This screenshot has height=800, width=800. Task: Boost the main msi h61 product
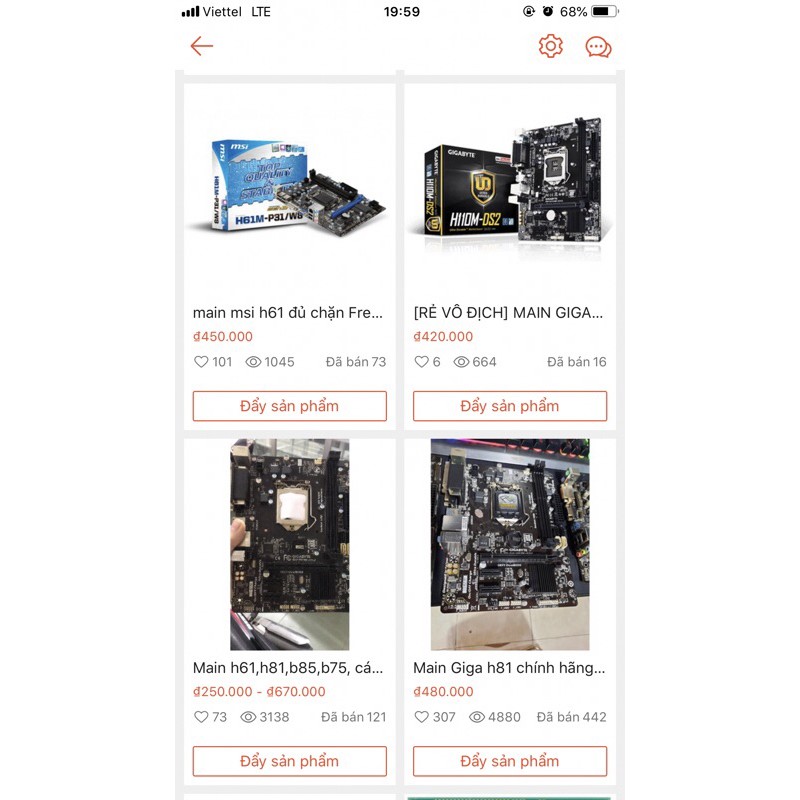pyautogui.click(x=289, y=406)
